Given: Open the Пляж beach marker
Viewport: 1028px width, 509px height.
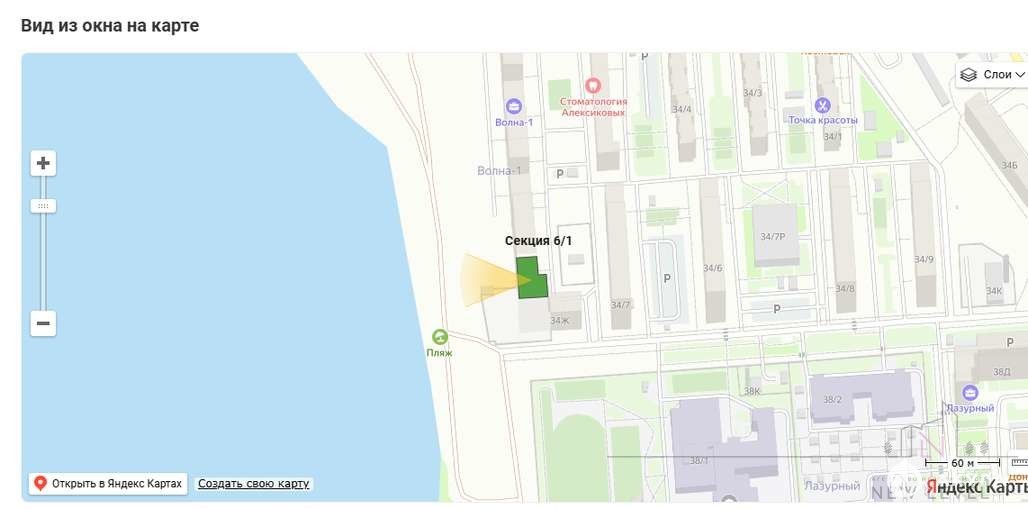Looking at the screenshot, I should (439, 337).
